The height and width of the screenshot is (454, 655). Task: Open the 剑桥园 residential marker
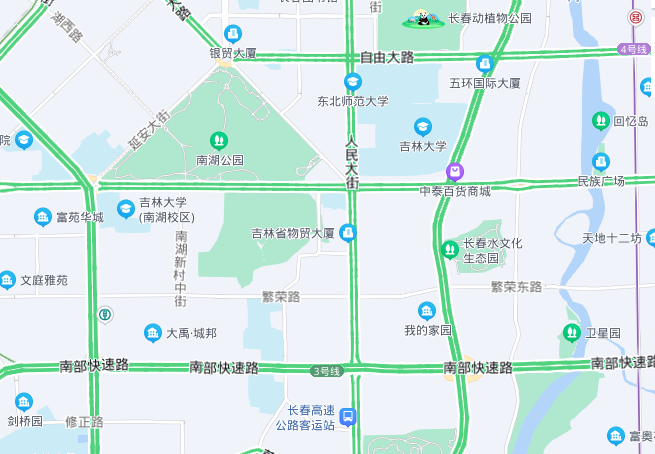click(24, 402)
